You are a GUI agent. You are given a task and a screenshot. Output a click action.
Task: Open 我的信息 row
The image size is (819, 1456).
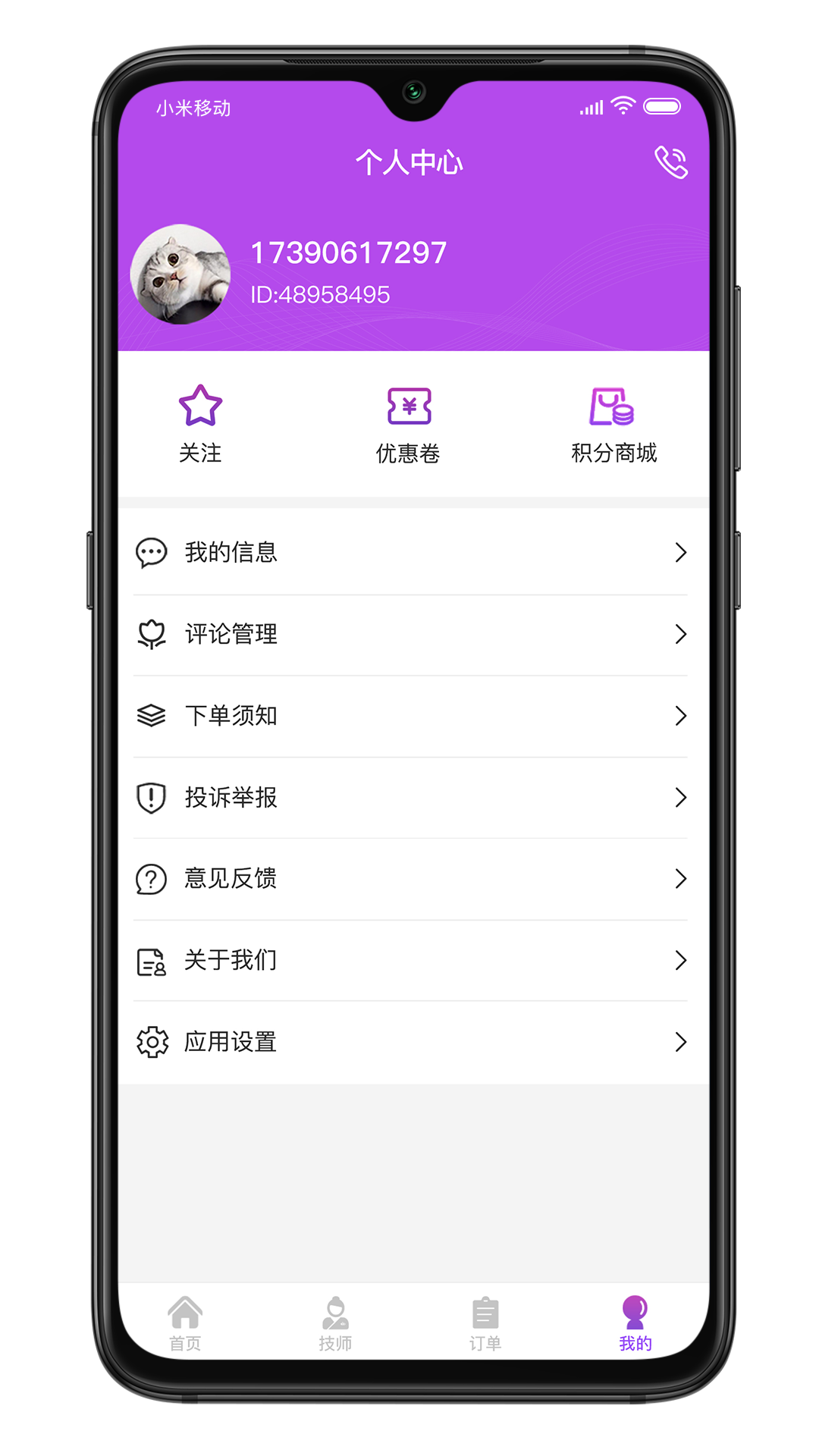410,553
